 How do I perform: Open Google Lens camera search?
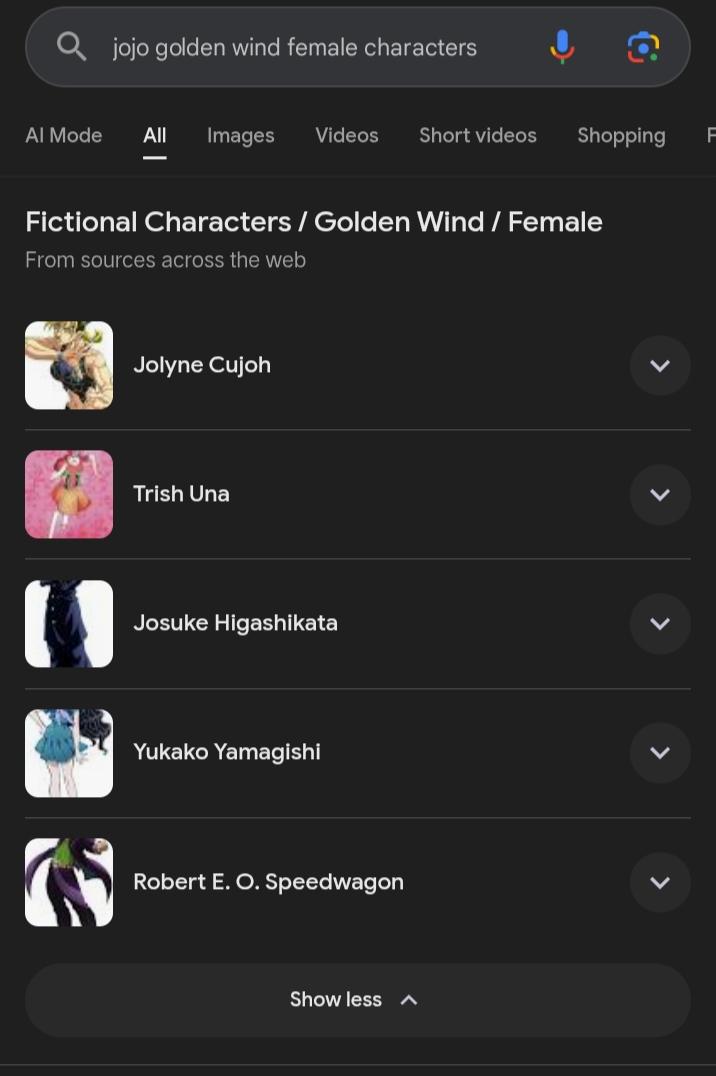click(643, 47)
